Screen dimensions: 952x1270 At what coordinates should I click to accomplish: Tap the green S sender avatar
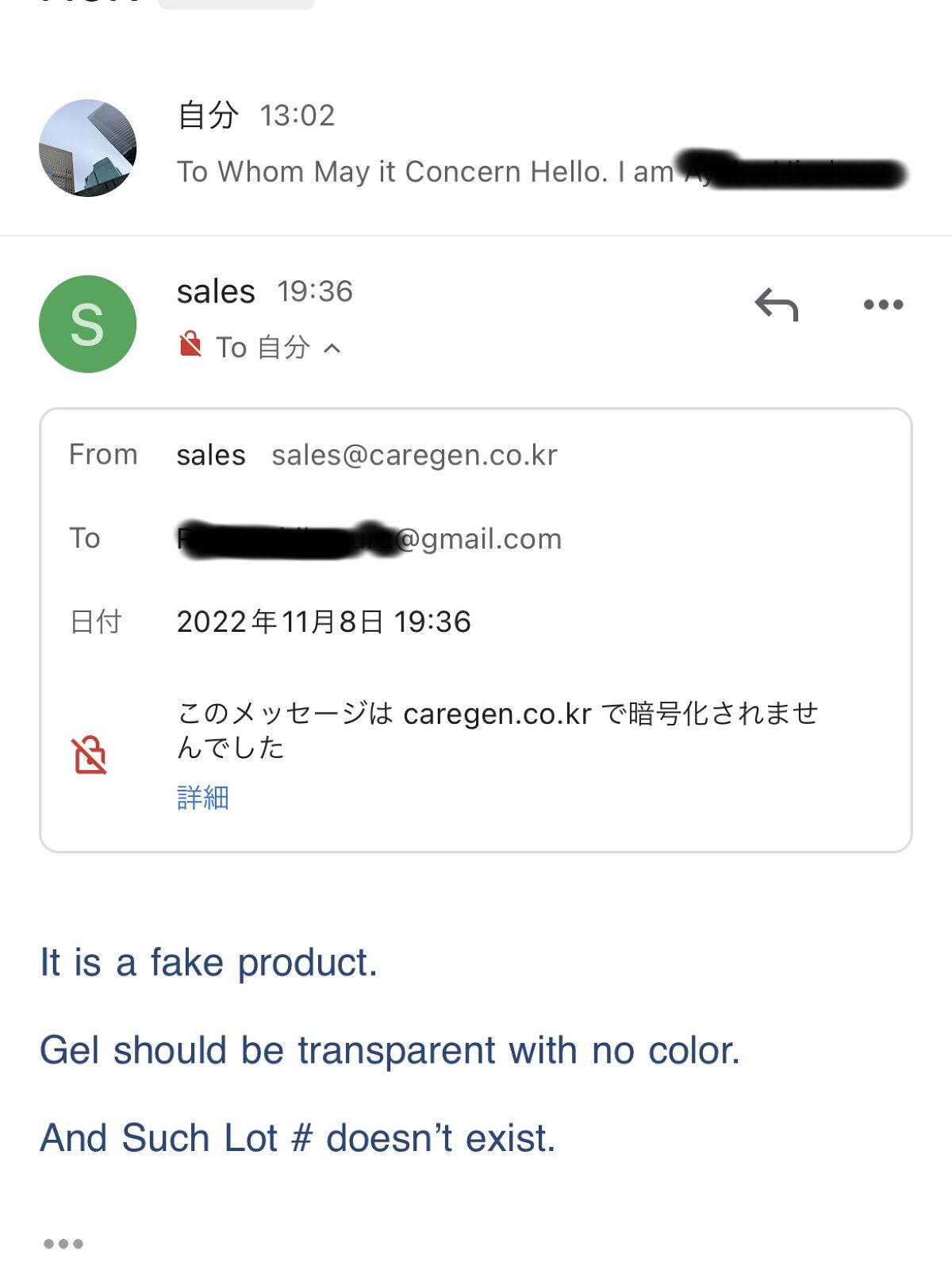click(87, 324)
